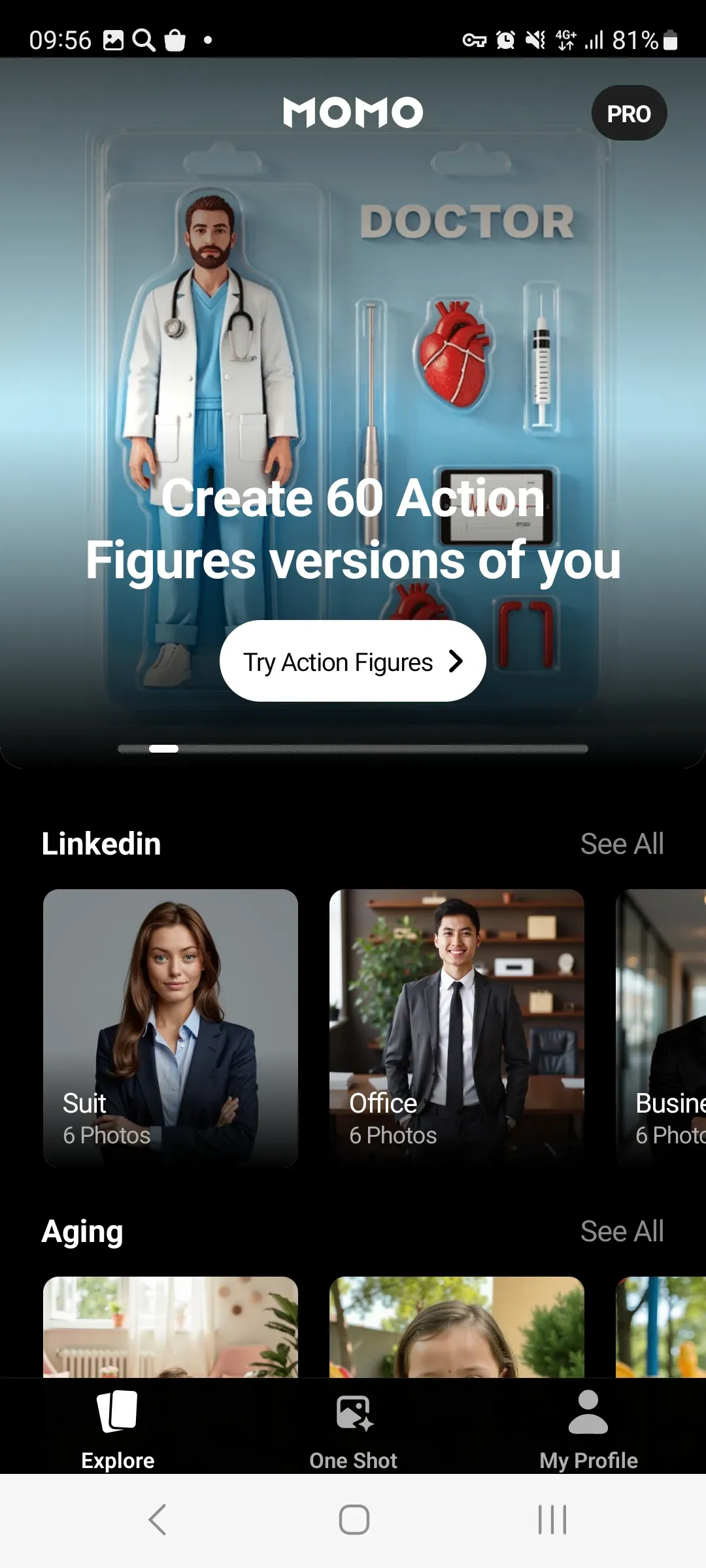Tap Try Action Figures button

pos(352,661)
